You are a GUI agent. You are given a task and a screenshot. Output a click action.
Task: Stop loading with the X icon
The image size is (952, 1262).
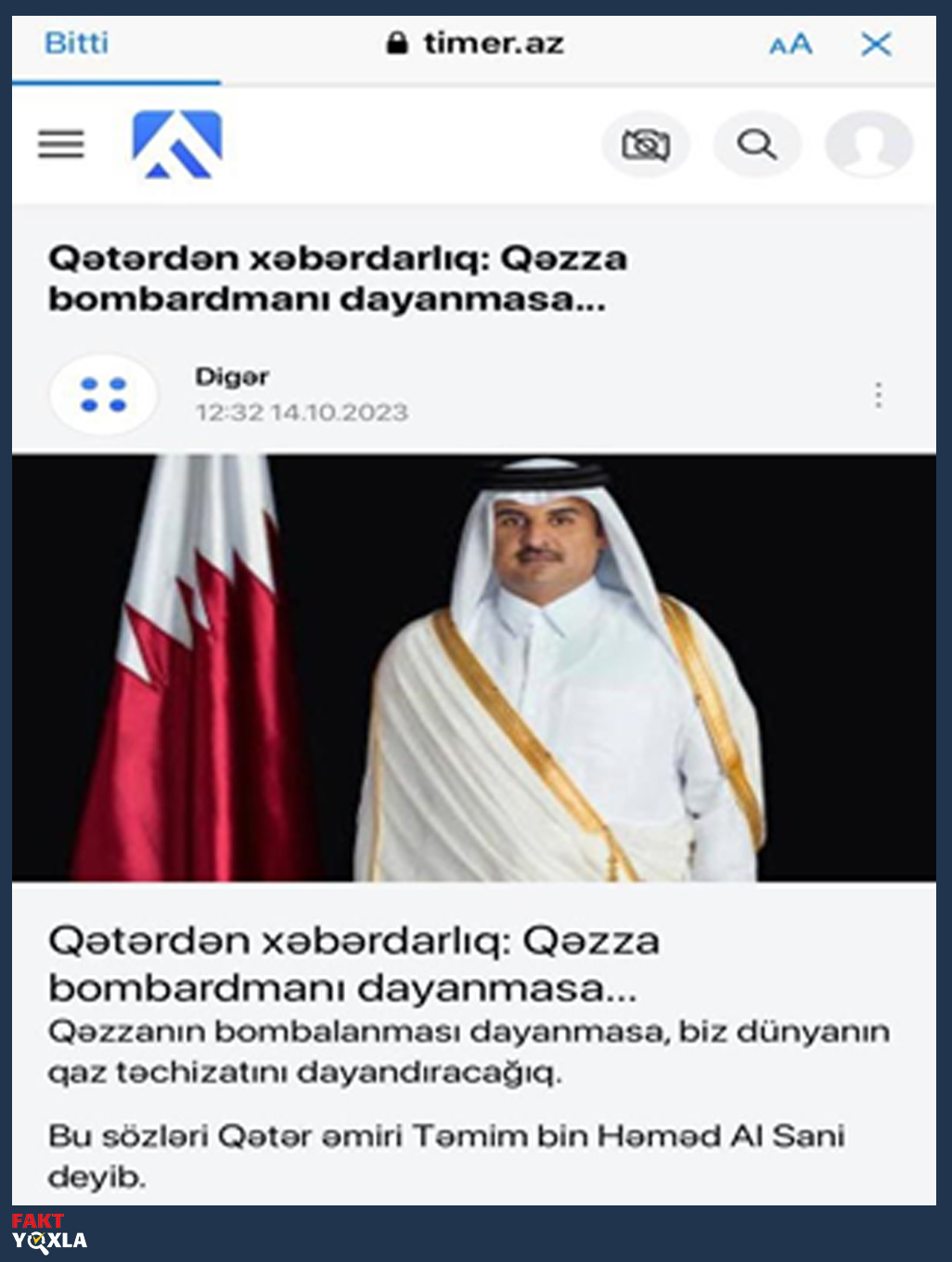[x=876, y=44]
